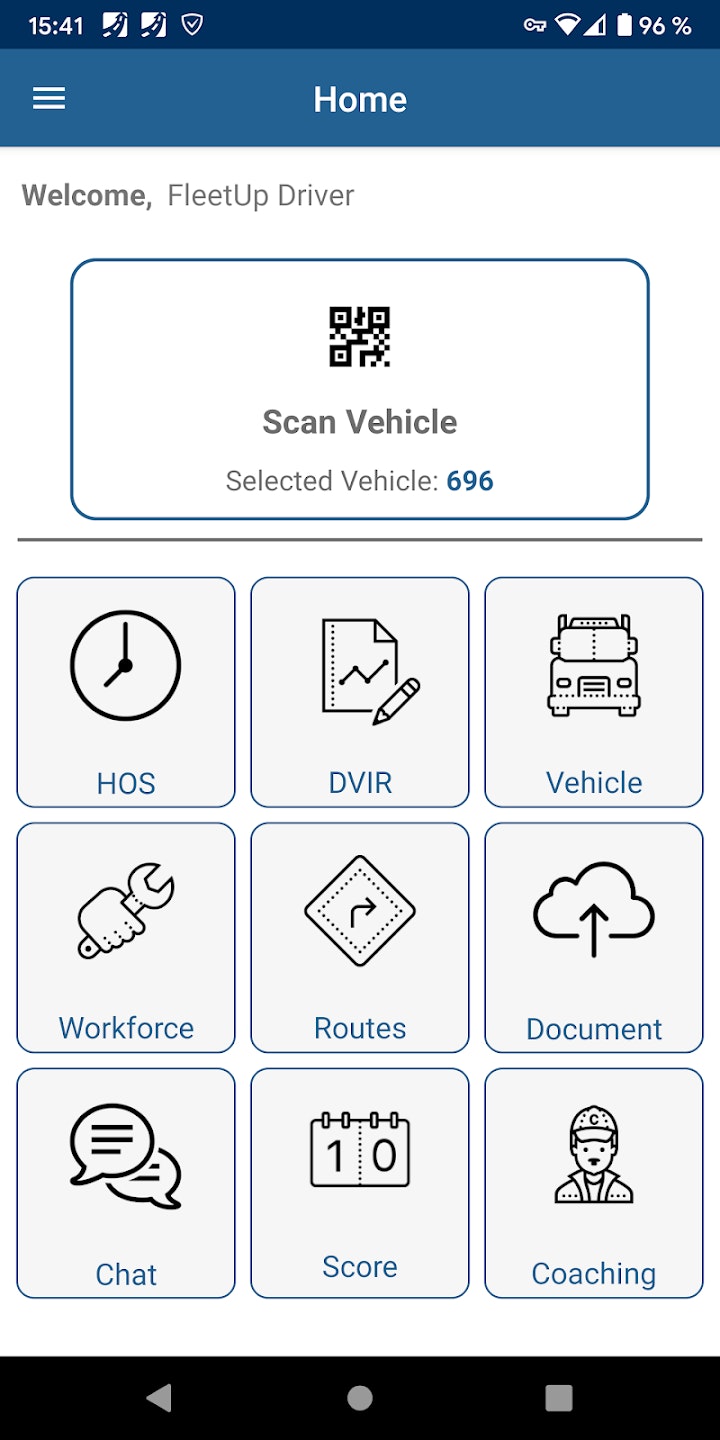Open DVIR inspection reports
The height and width of the screenshot is (1440, 720).
point(360,692)
